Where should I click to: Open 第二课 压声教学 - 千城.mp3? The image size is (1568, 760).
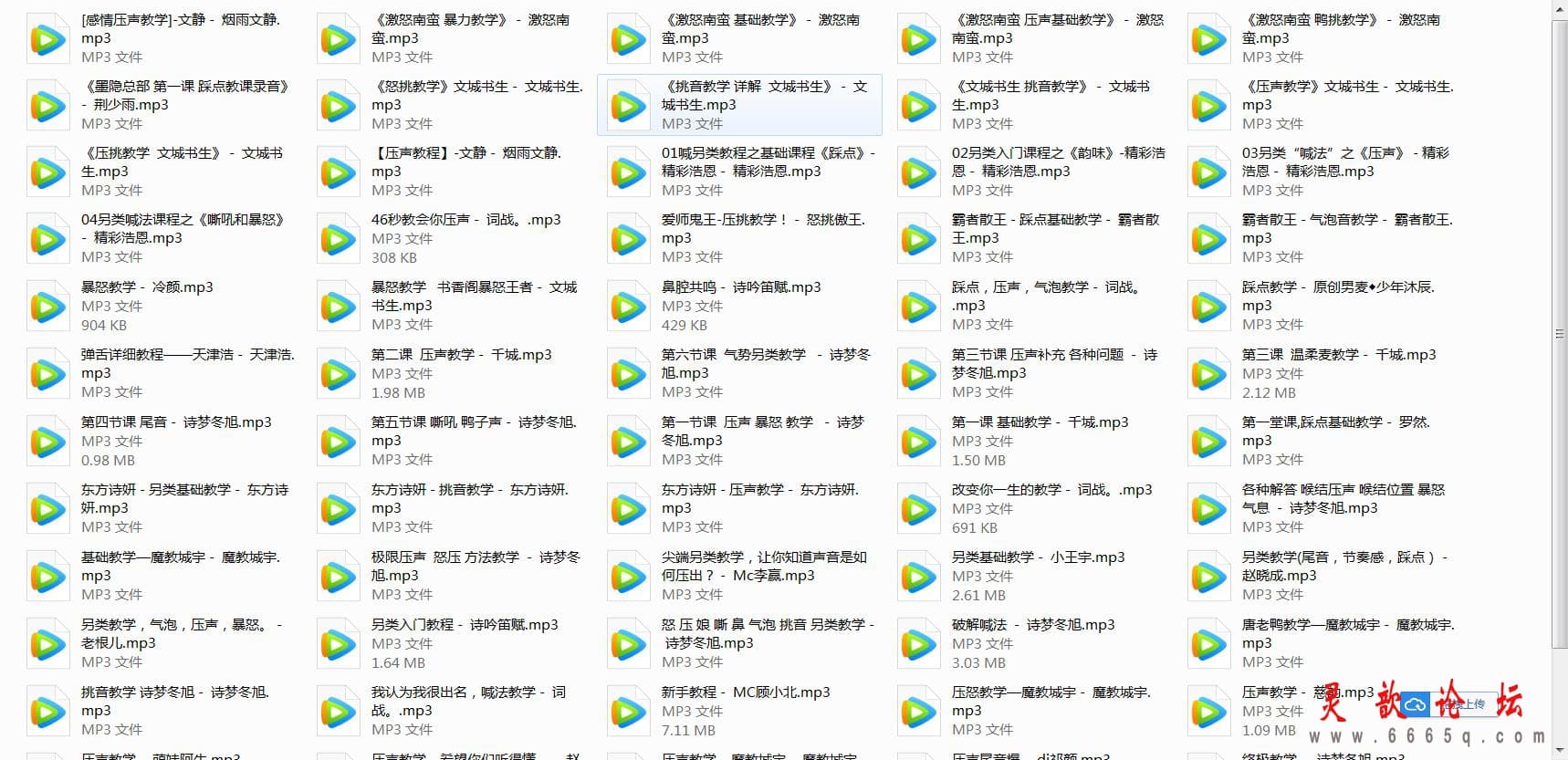[461, 355]
